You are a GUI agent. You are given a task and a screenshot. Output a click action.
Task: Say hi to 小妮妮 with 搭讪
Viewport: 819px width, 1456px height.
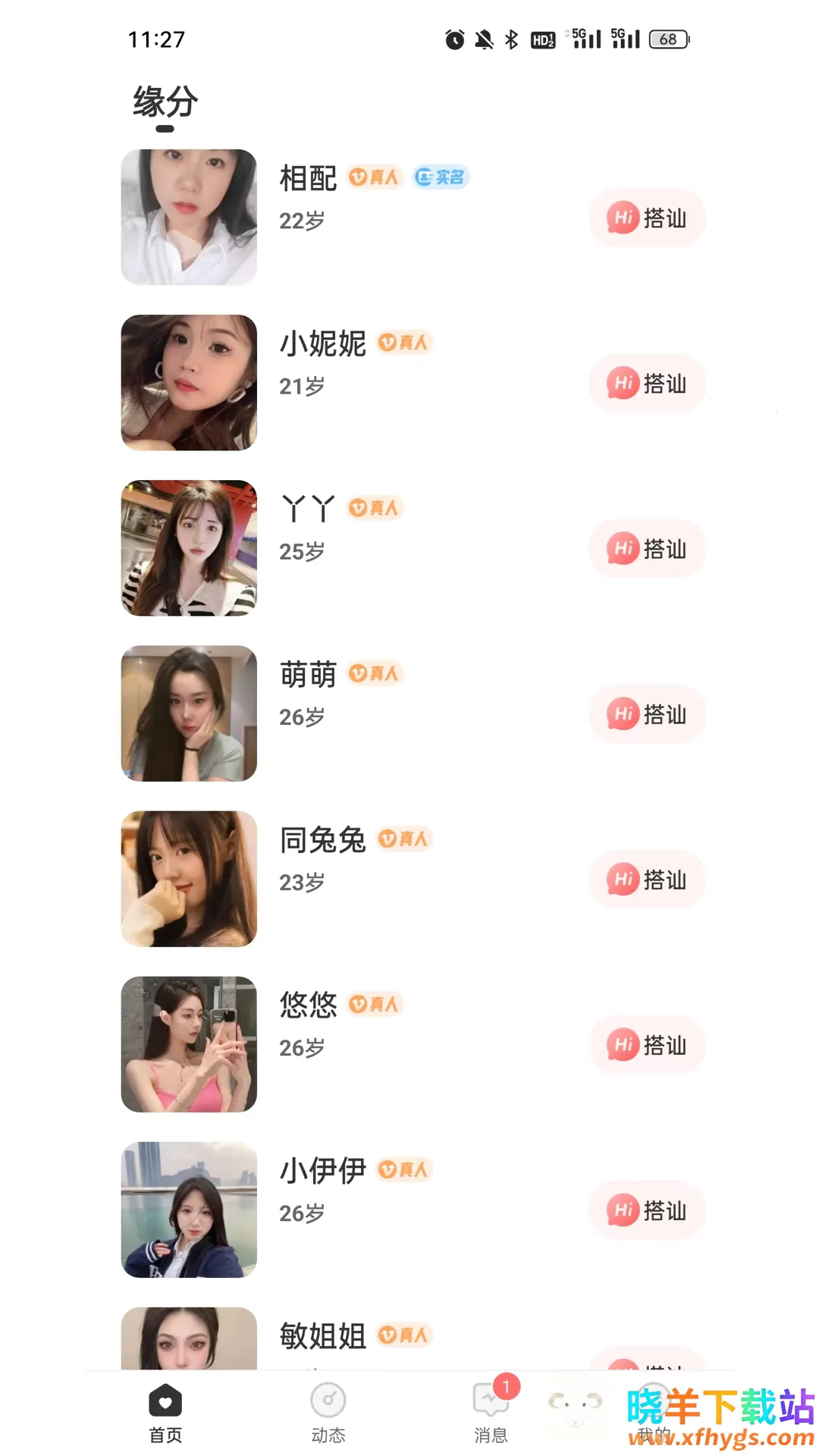647,384
